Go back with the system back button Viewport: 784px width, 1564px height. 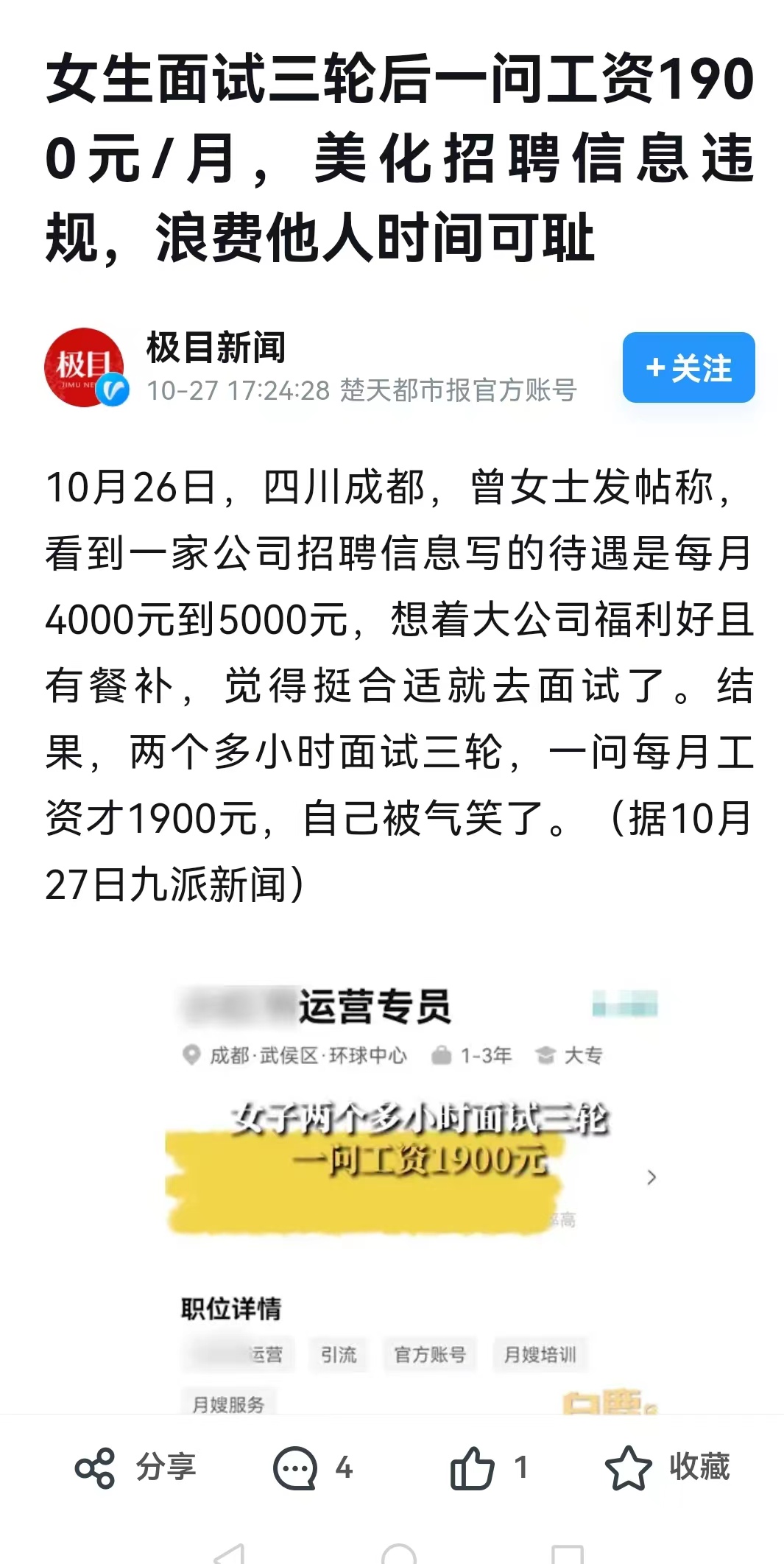click(230, 1554)
